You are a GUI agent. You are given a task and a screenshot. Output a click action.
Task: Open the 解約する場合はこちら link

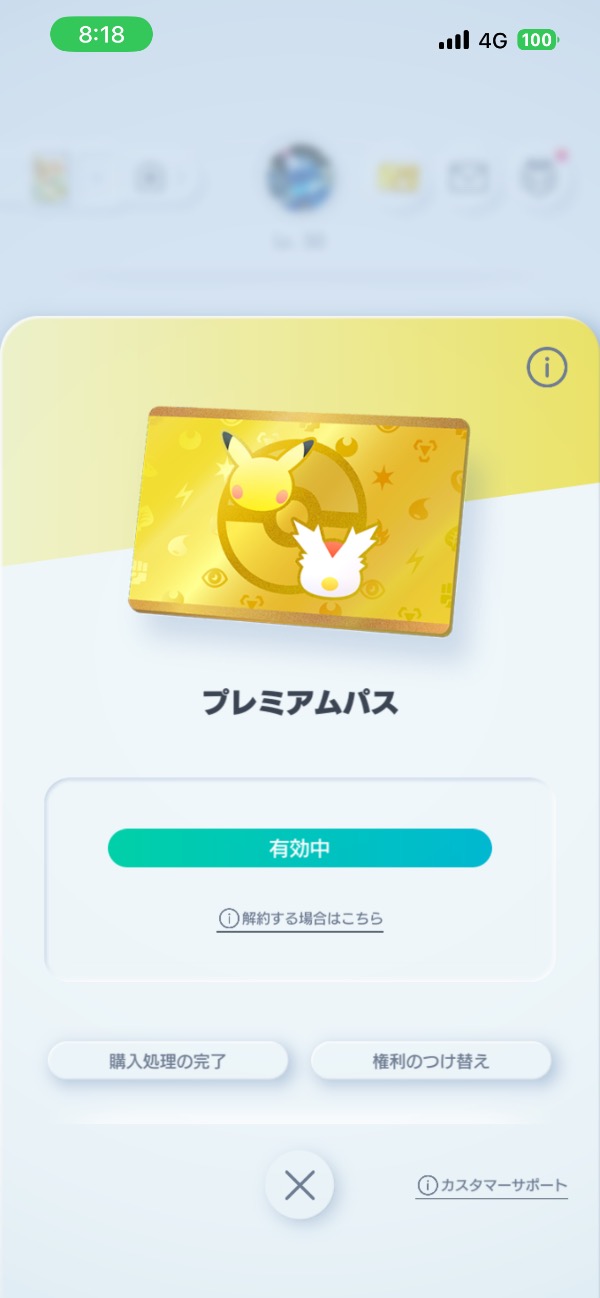300,918
